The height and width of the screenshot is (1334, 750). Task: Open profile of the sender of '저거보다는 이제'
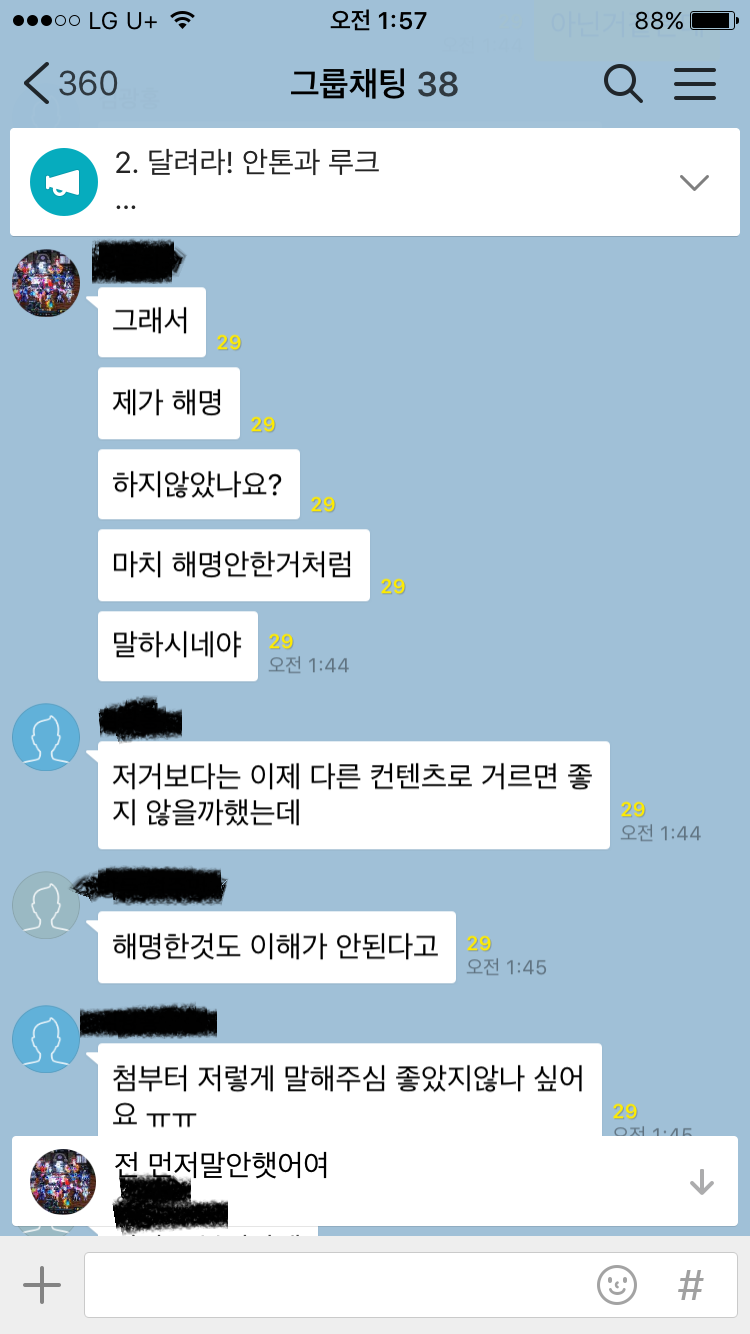pyautogui.click(x=46, y=737)
